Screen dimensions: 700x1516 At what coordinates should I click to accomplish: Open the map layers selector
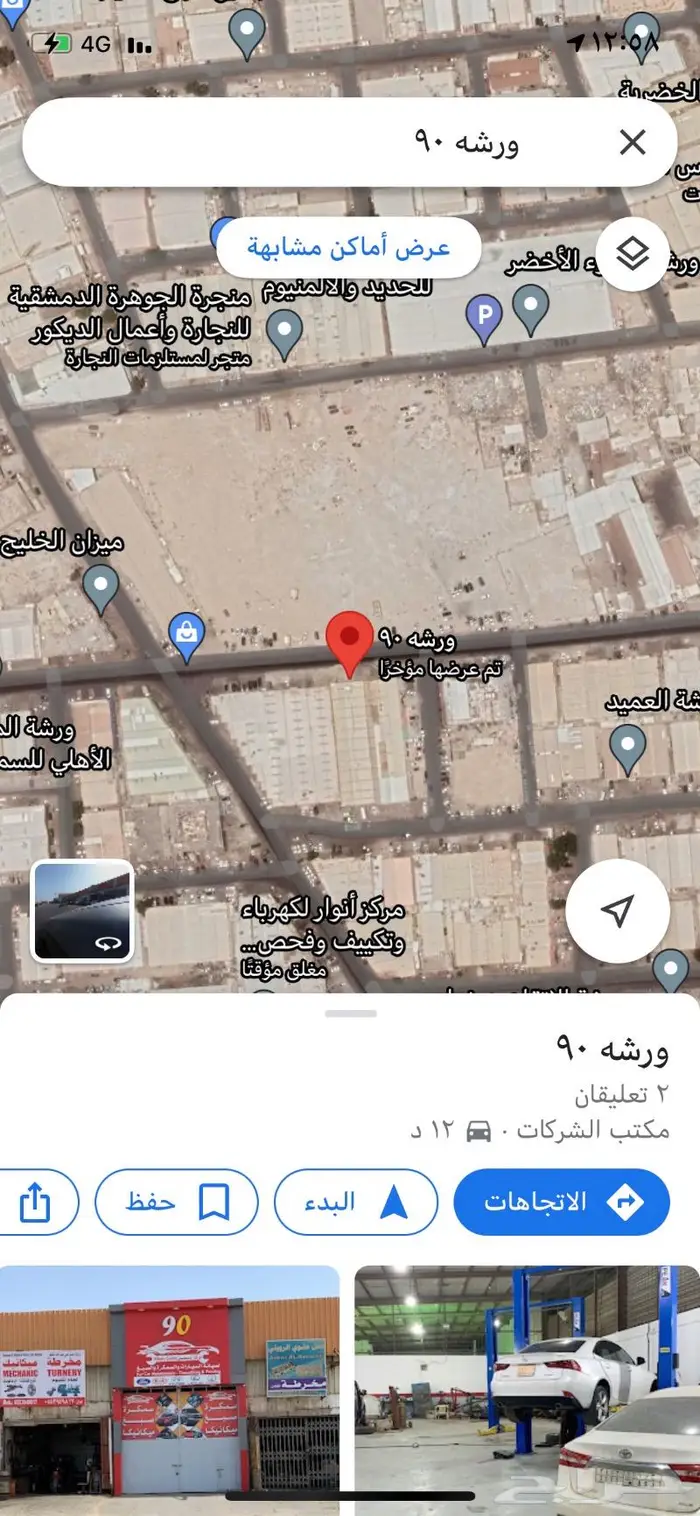[632, 256]
